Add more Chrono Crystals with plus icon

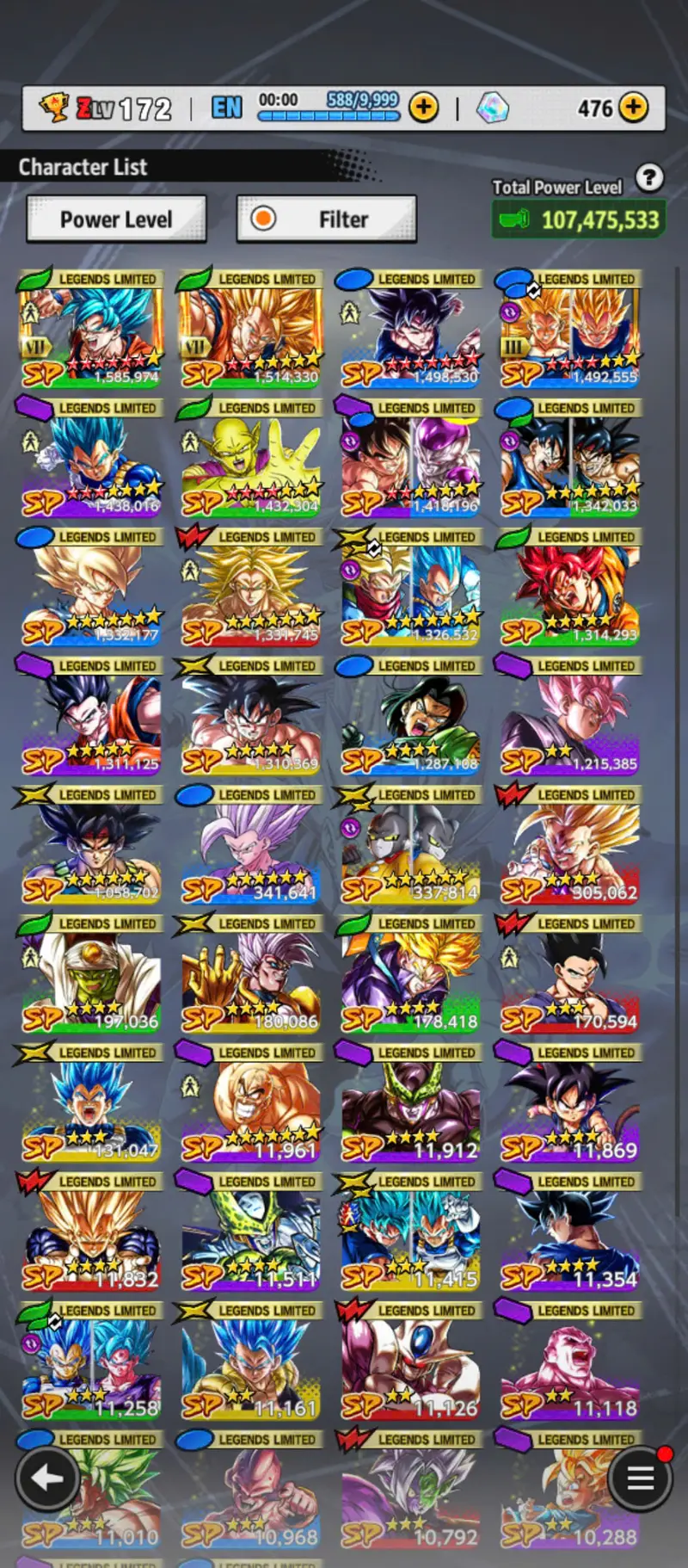pyautogui.click(x=634, y=108)
